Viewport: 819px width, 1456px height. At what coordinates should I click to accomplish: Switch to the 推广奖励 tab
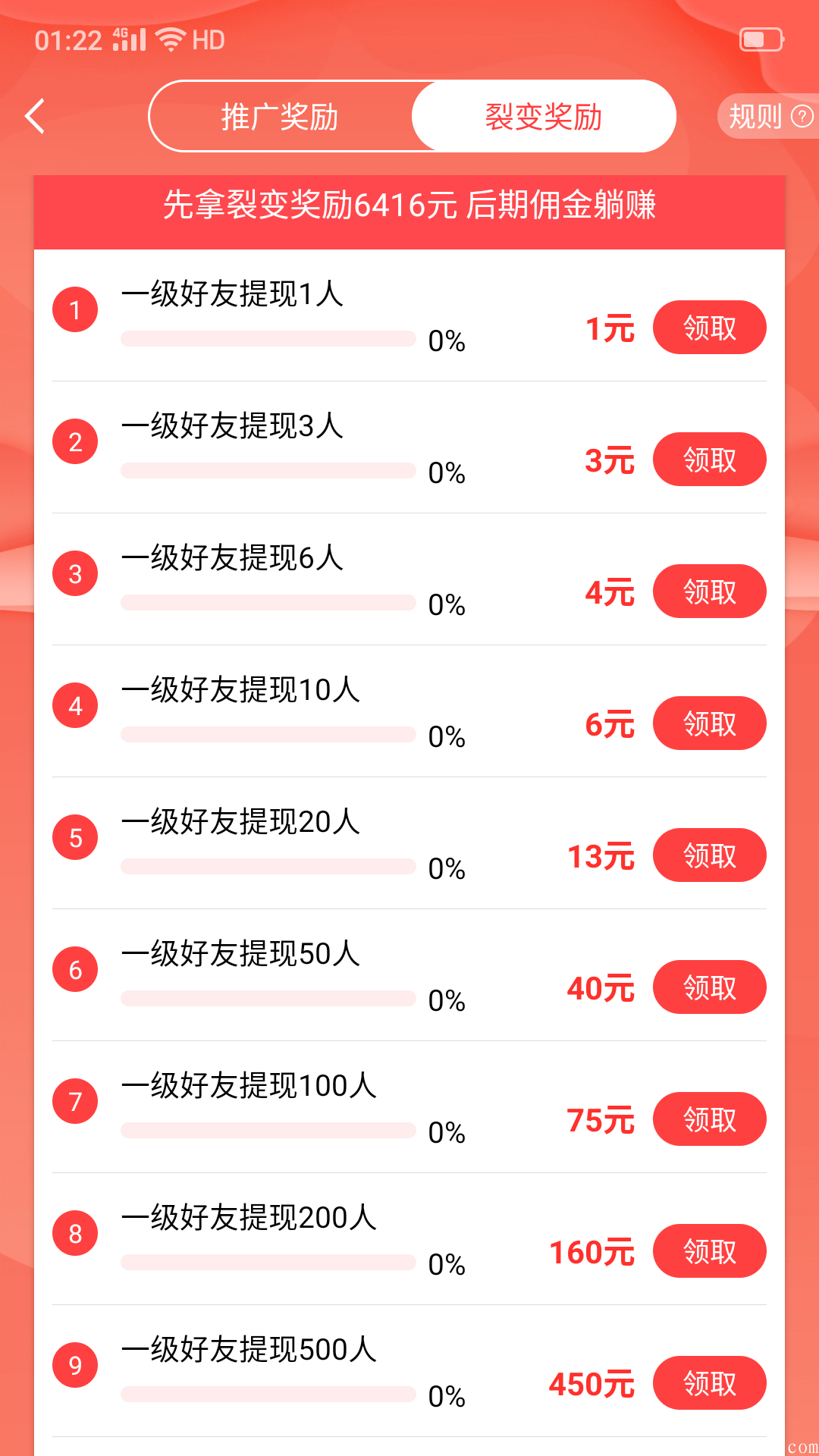point(280,116)
